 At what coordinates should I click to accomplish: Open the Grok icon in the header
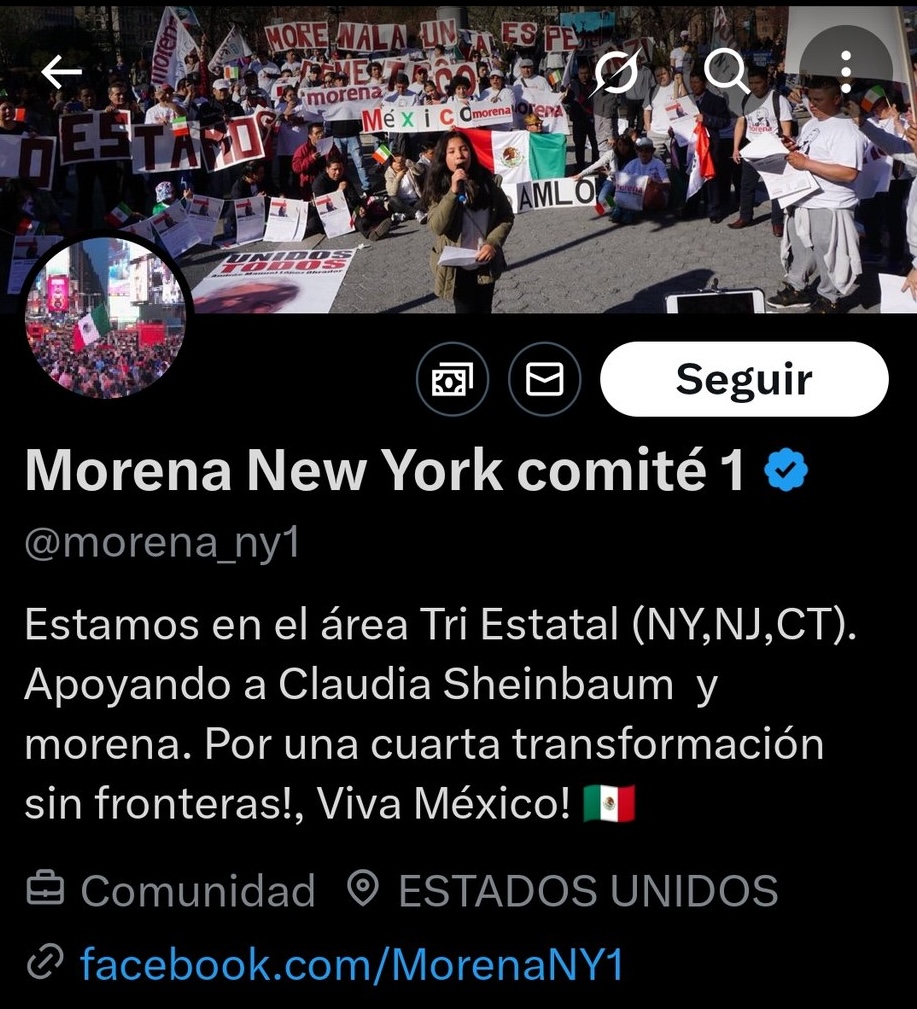[617, 71]
